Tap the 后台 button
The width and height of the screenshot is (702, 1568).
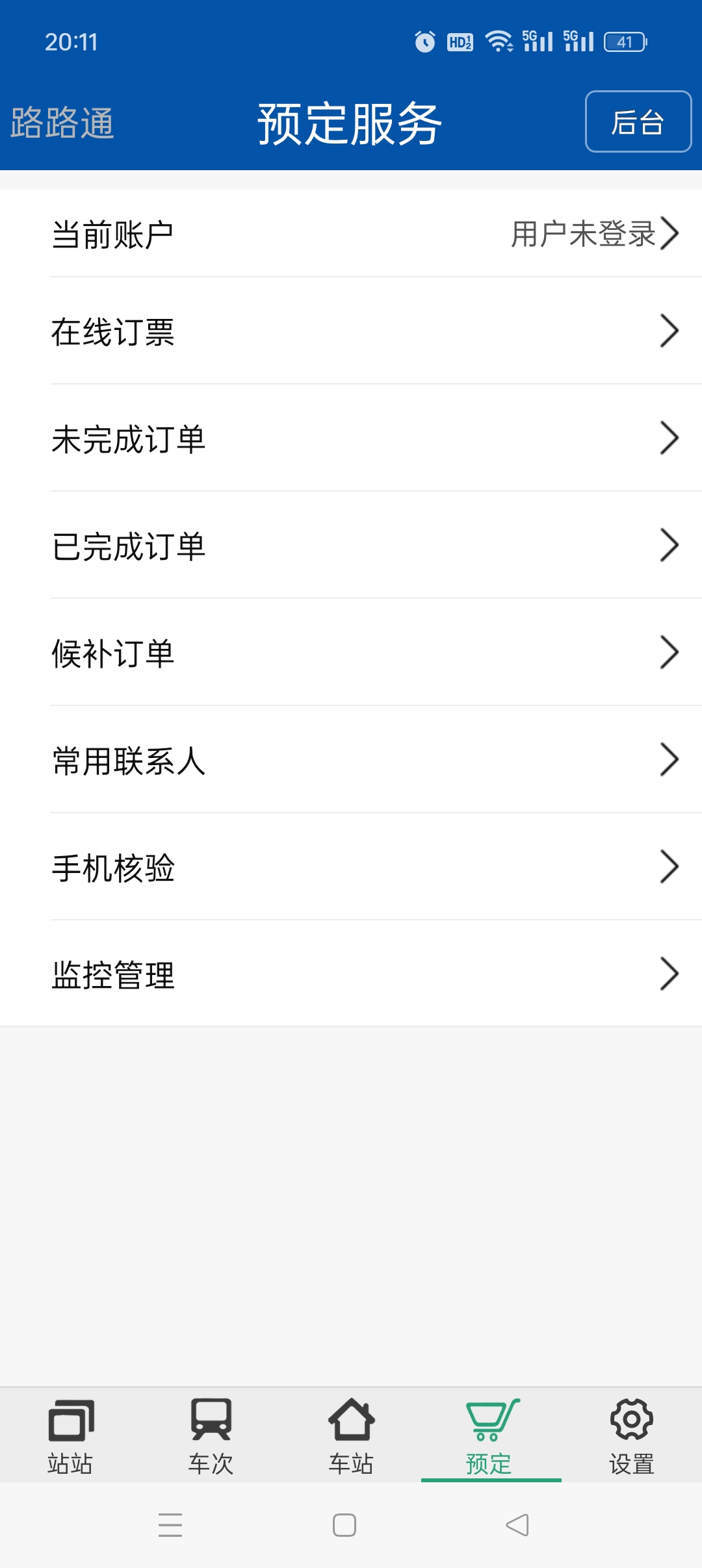point(638,120)
